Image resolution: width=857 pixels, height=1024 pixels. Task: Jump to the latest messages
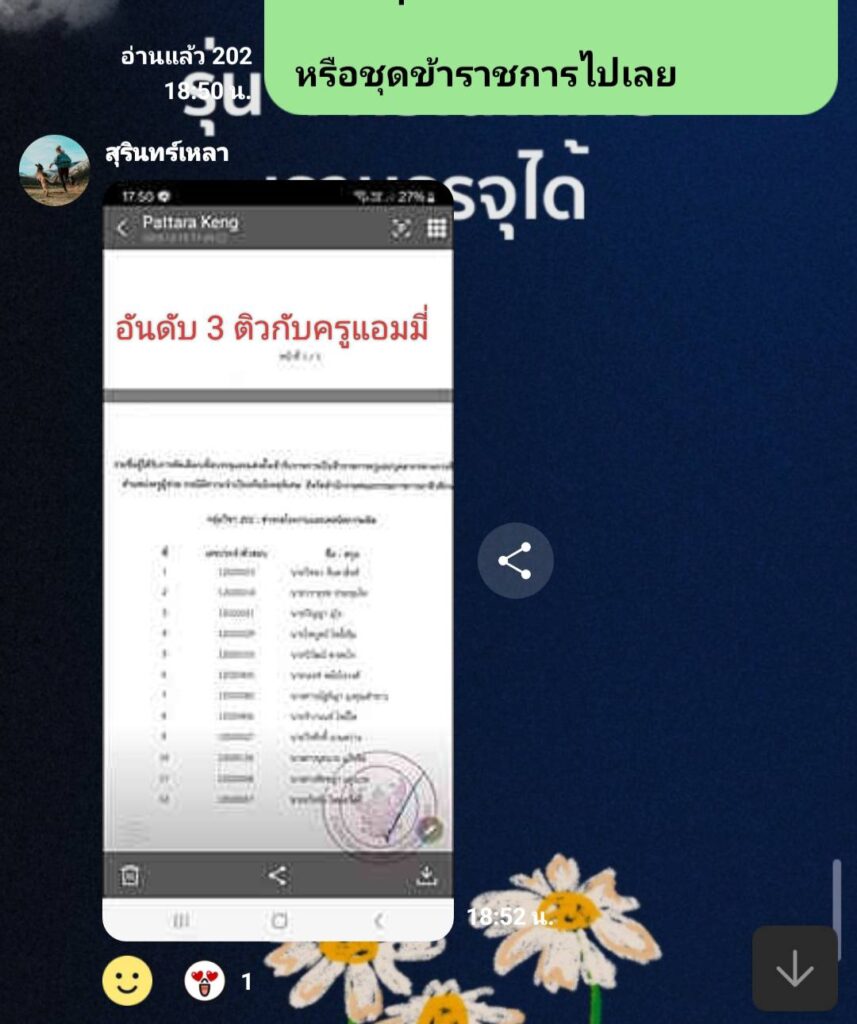pos(794,968)
